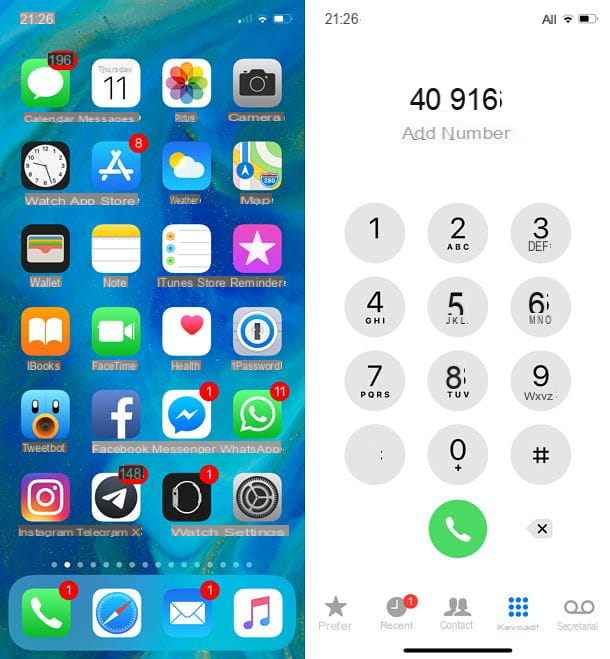Screen dimensions: 610x659
Task: Enter digit 9 on the keypad
Action: click(x=540, y=381)
